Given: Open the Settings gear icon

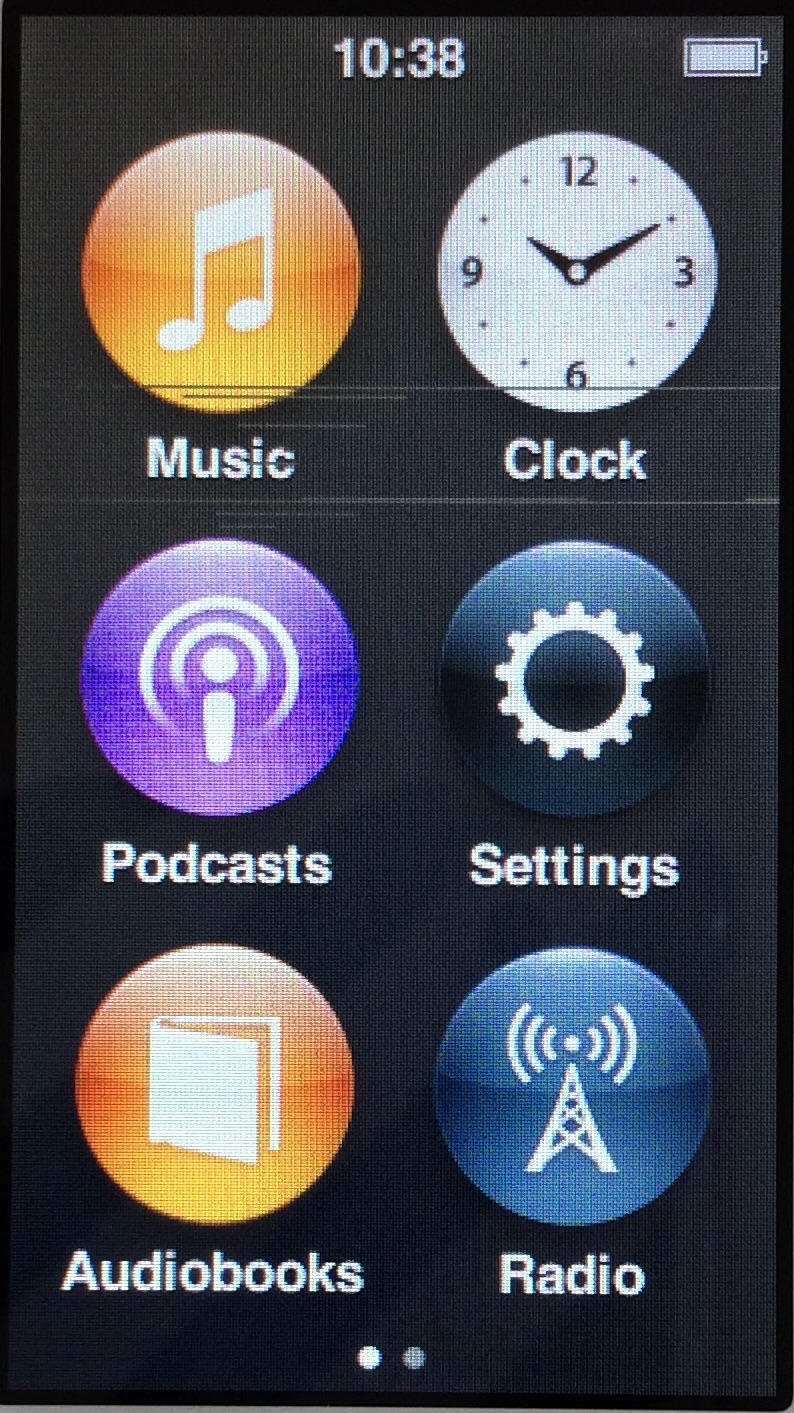Looking at the screenshot, I should 575,680.
